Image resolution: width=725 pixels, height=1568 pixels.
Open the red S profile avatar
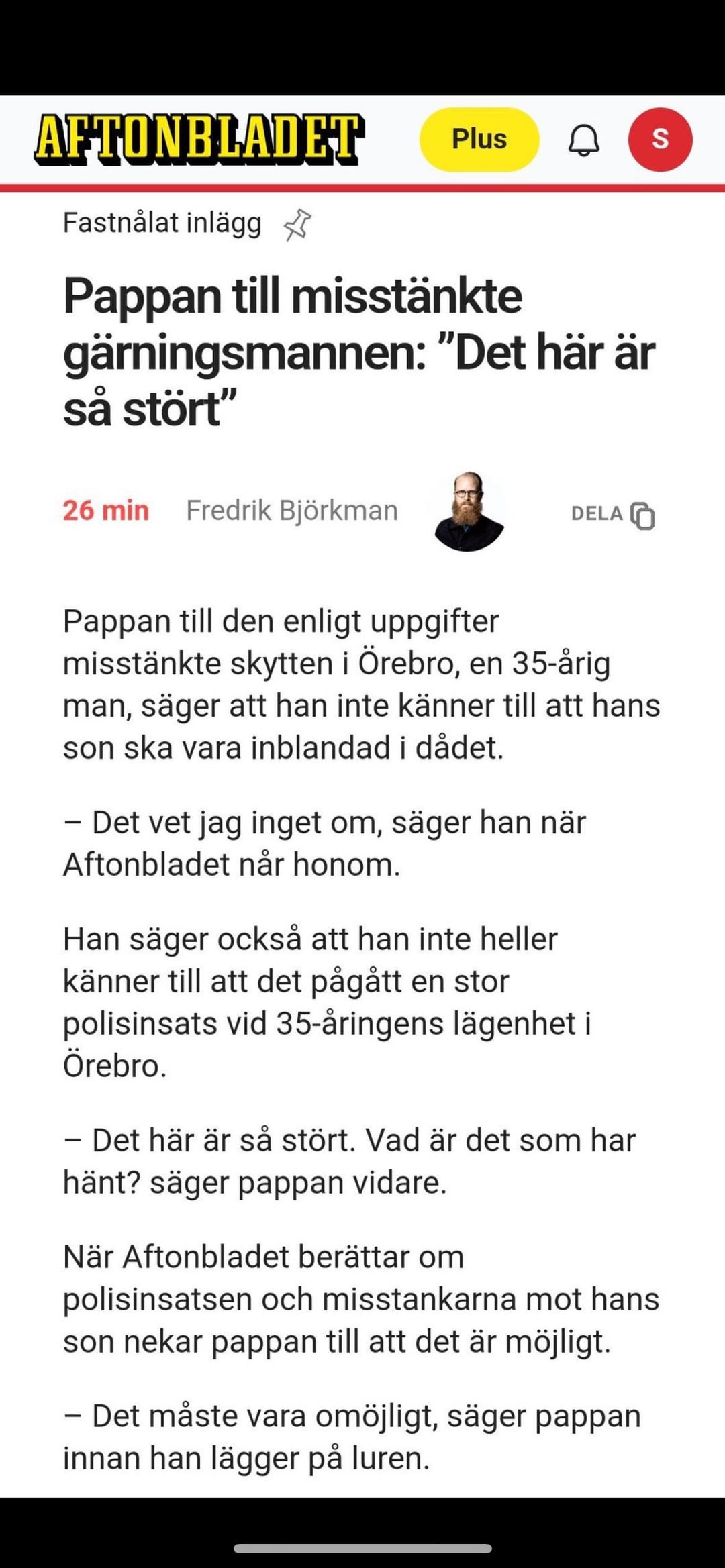661,139
